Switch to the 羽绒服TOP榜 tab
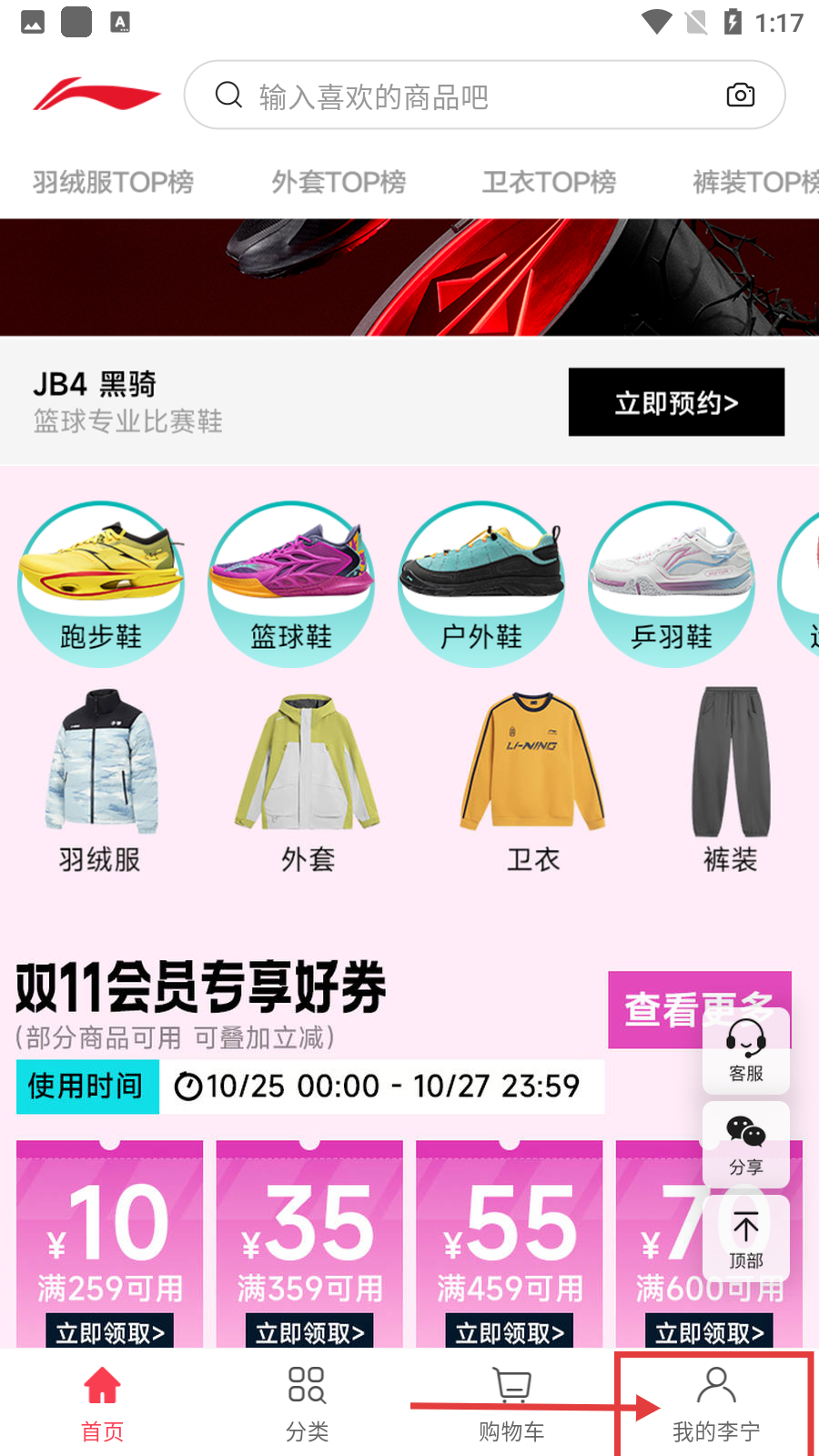 [x=113, y=182]
